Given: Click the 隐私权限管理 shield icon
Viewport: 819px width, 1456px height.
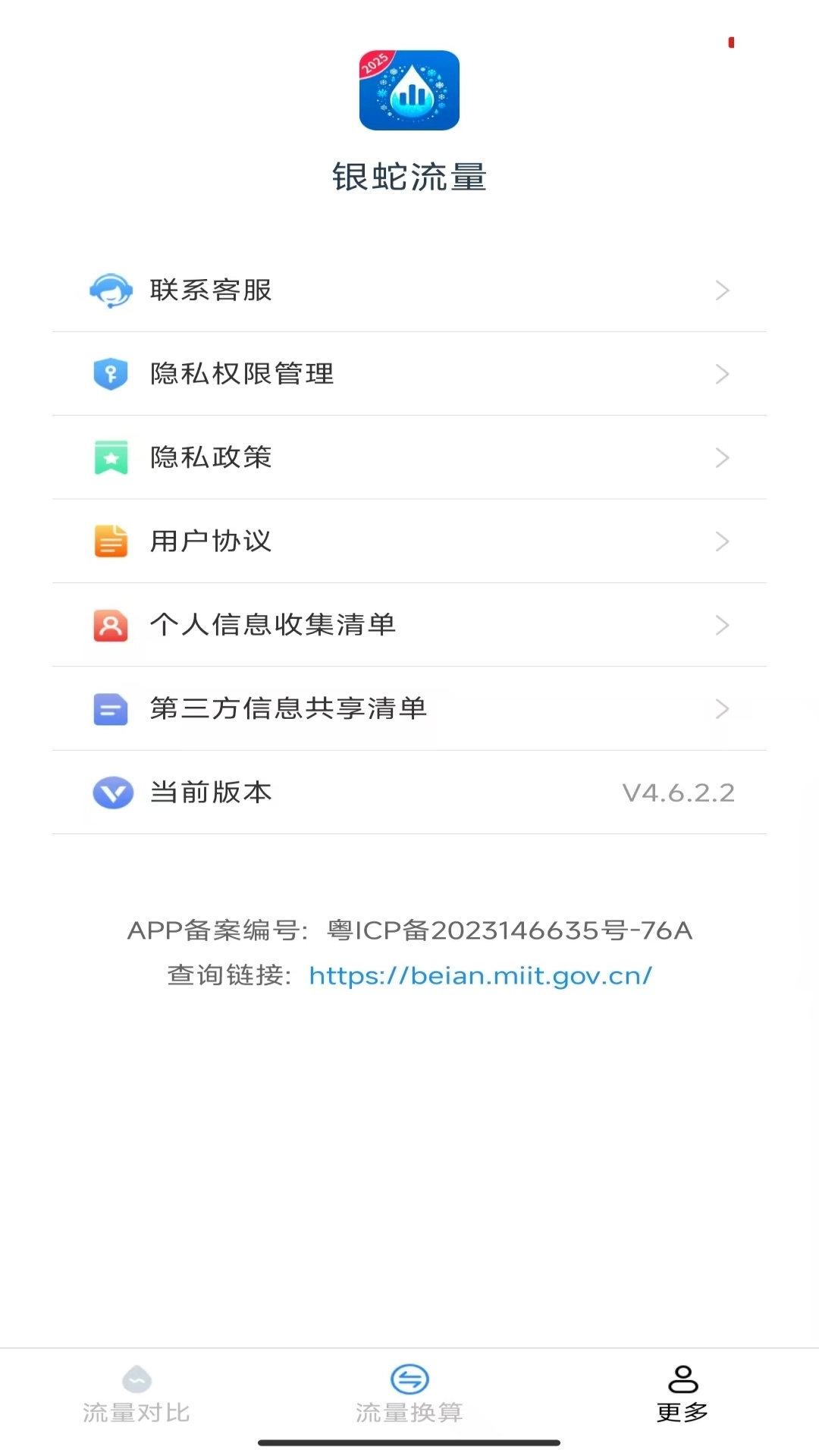Looking at the screenshot, I should [111, 373].
